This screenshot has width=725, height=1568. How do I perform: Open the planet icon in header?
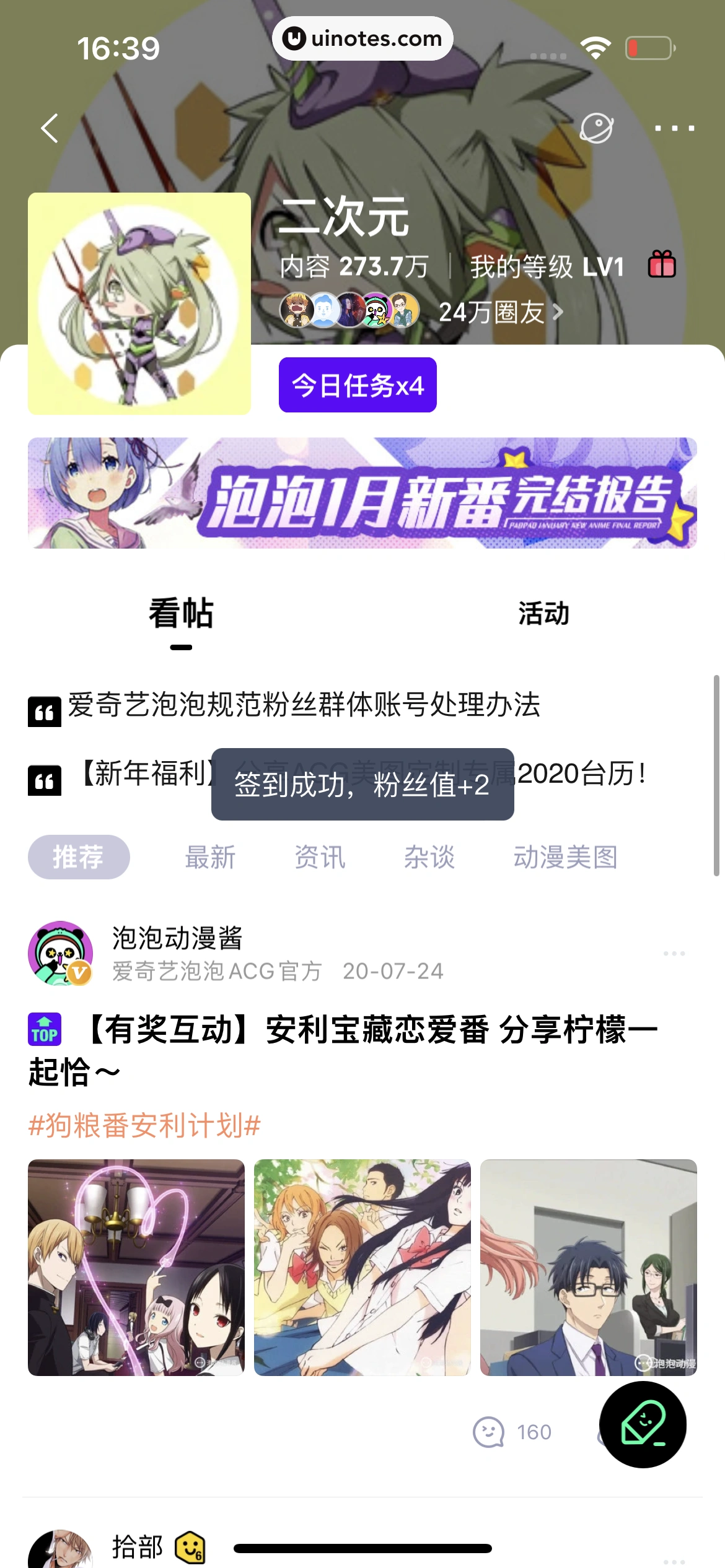click(596, 128)
